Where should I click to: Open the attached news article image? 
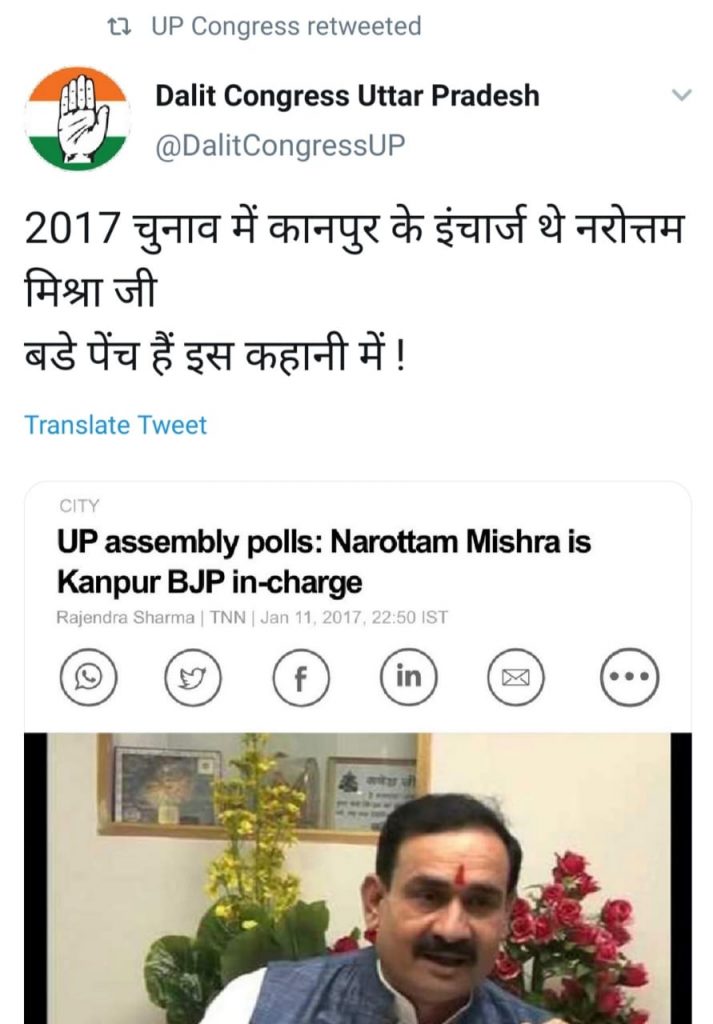(357, 878)
